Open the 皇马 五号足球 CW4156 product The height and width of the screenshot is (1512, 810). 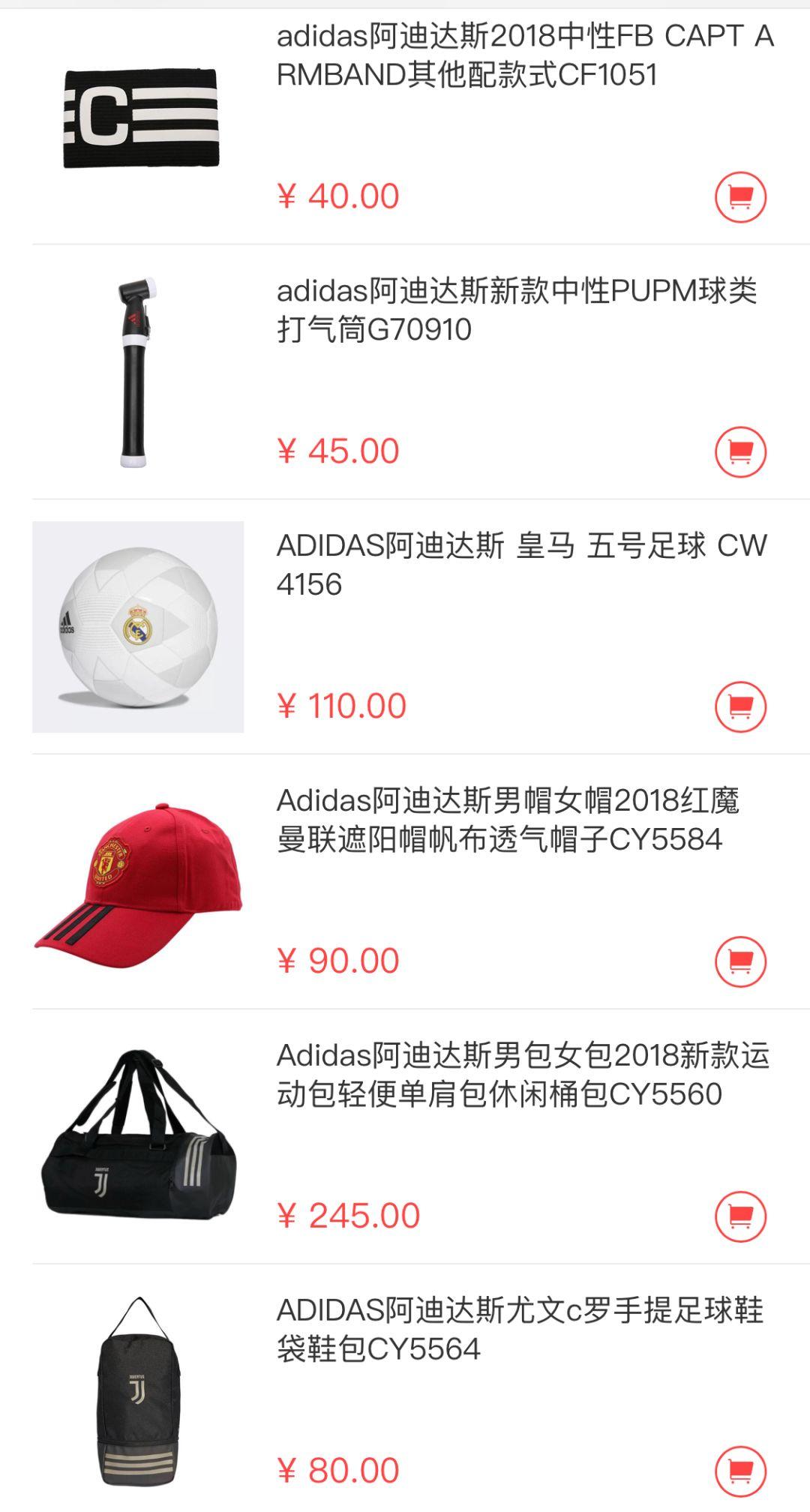[520, 565]
